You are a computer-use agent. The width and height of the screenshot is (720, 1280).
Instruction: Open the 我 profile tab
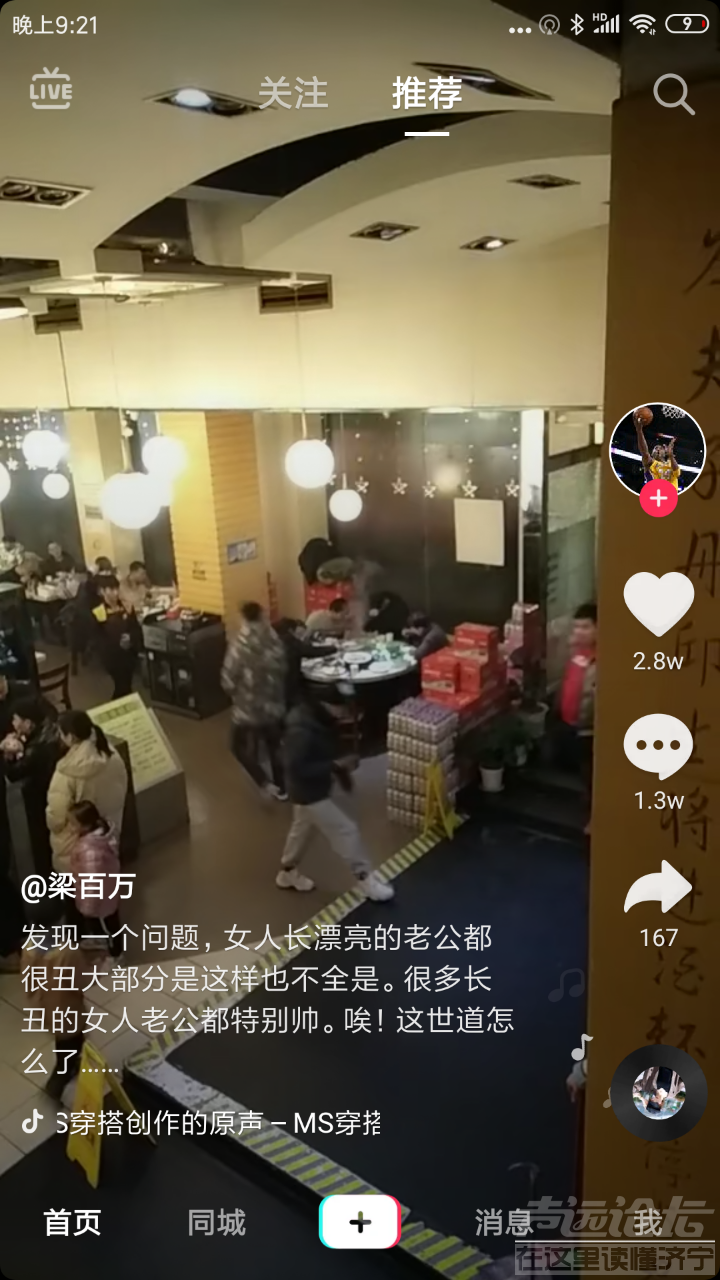[x=647, y=1222]
